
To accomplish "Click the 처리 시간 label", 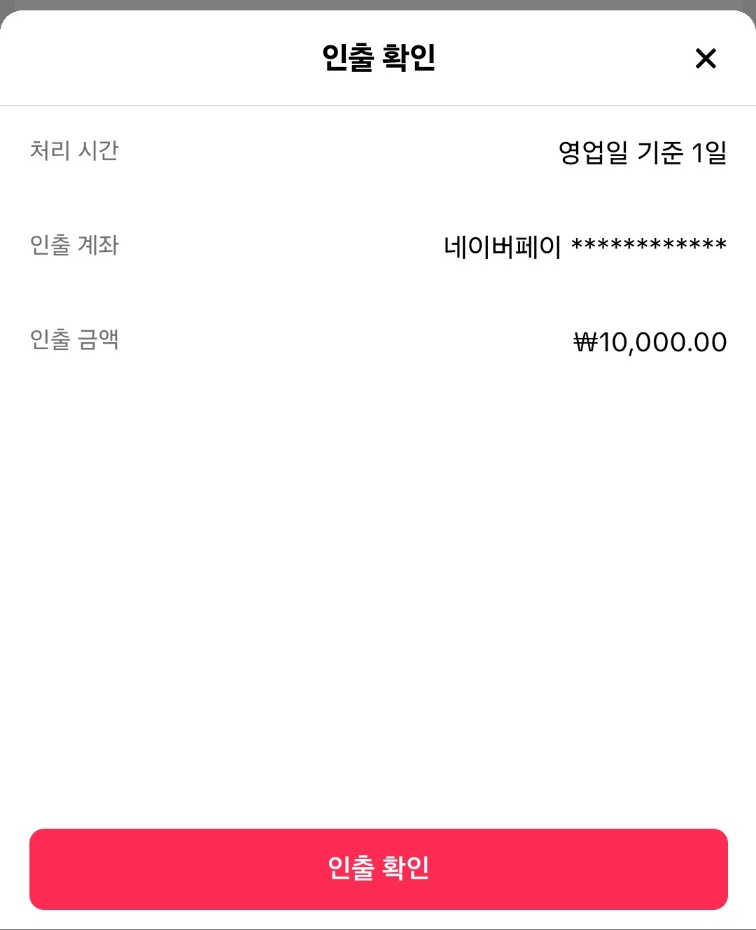I will 75,151.
